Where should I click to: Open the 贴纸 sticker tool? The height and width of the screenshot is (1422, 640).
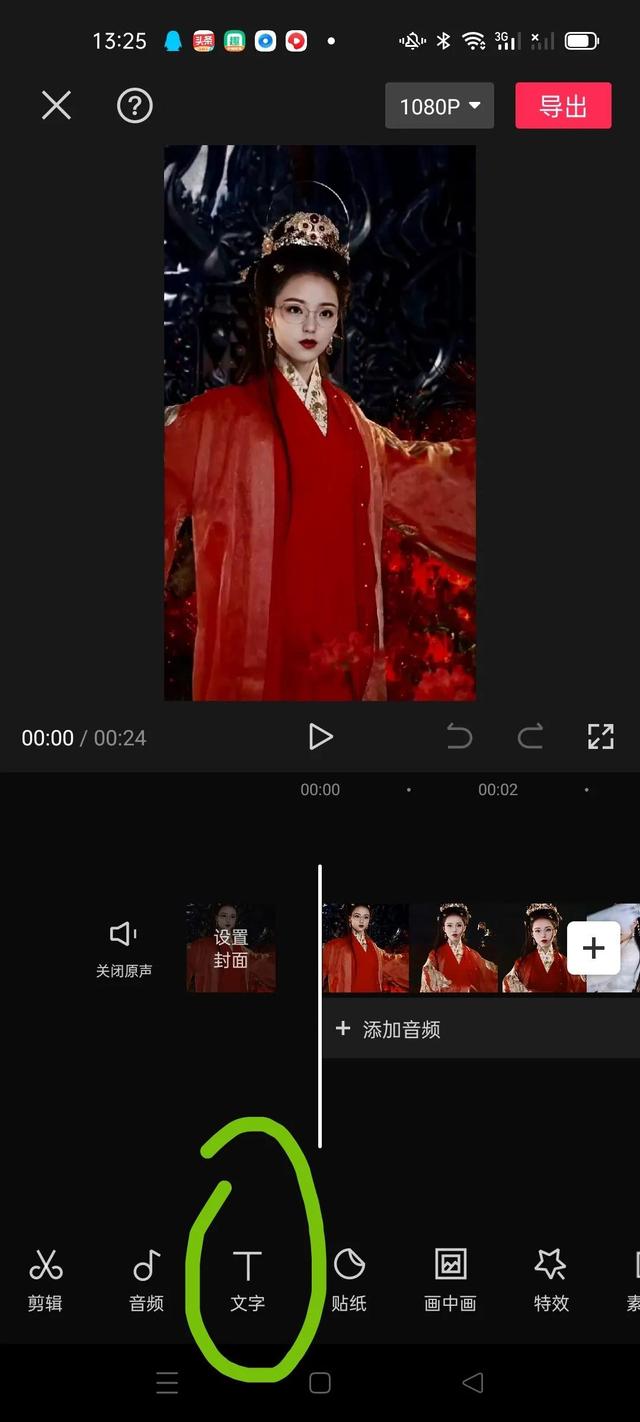[x=348, y=1279]
